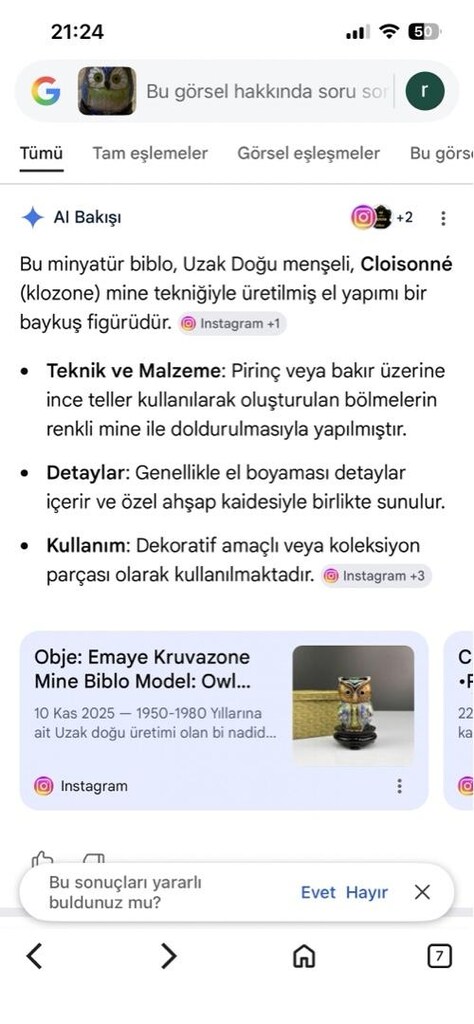Type a question in the "Bu görsel hakkında soru sor" field
The height and width of the screenshot is (1024, 474).
266,91
